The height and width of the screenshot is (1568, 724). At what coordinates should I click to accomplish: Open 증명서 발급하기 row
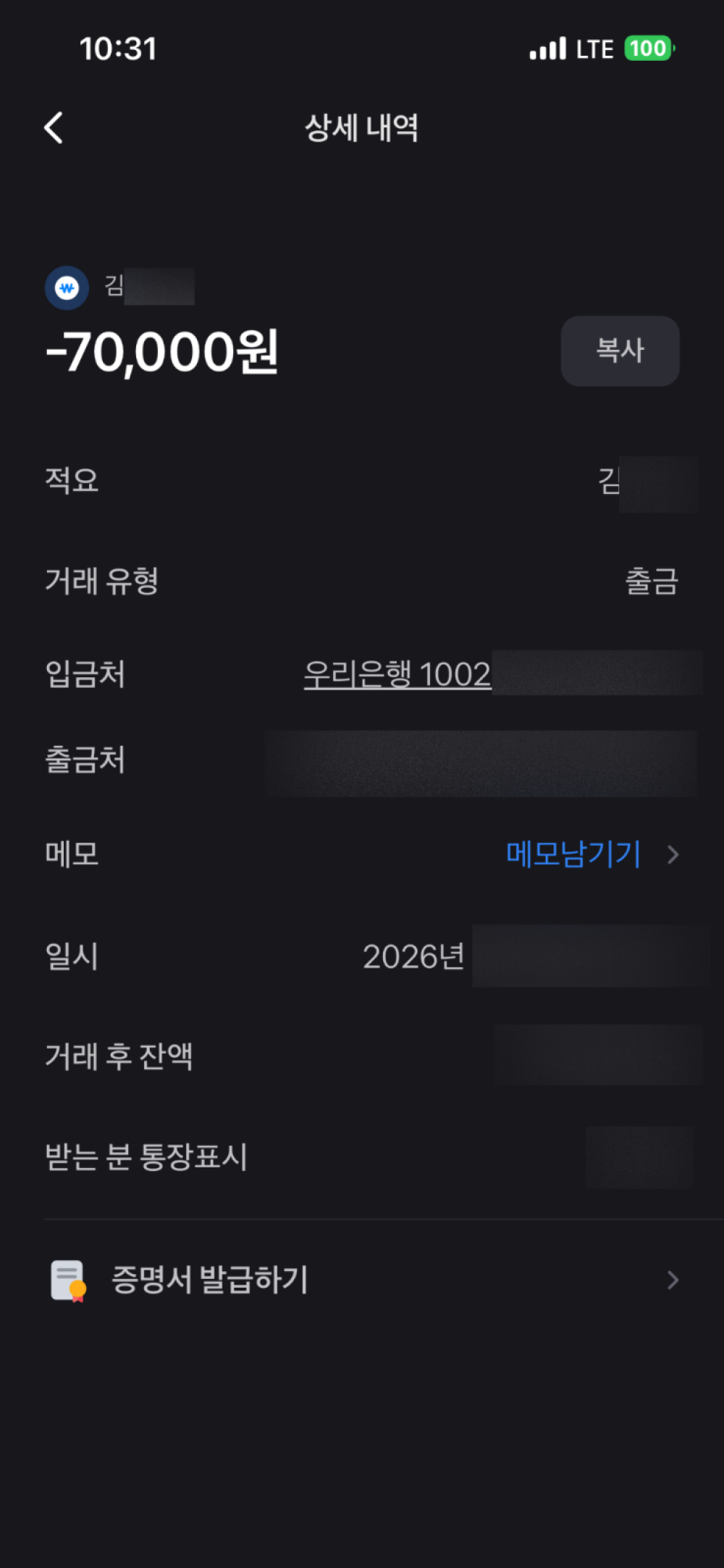click(x=362, y=1280)
